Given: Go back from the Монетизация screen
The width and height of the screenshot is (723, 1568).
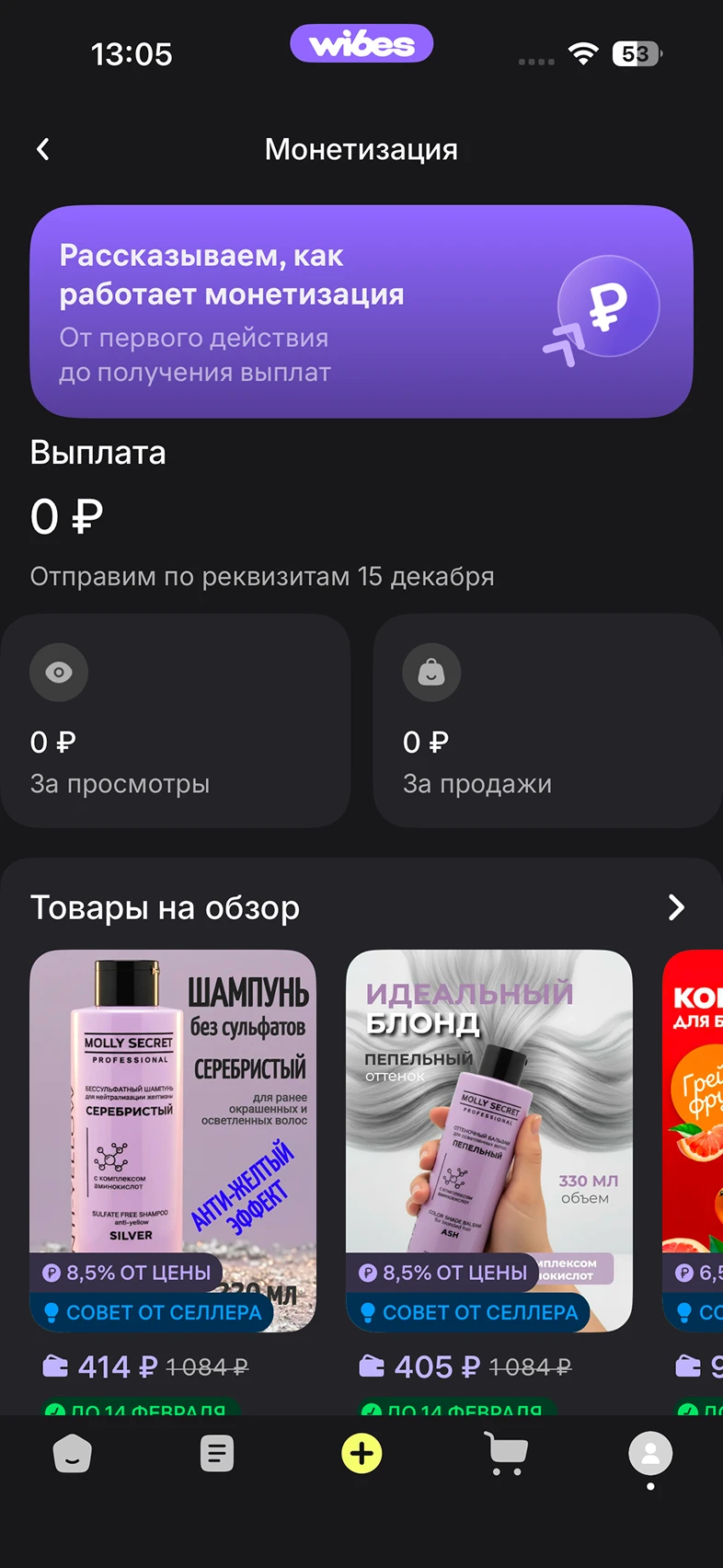Looking at the screenshot, I should 43,149.
